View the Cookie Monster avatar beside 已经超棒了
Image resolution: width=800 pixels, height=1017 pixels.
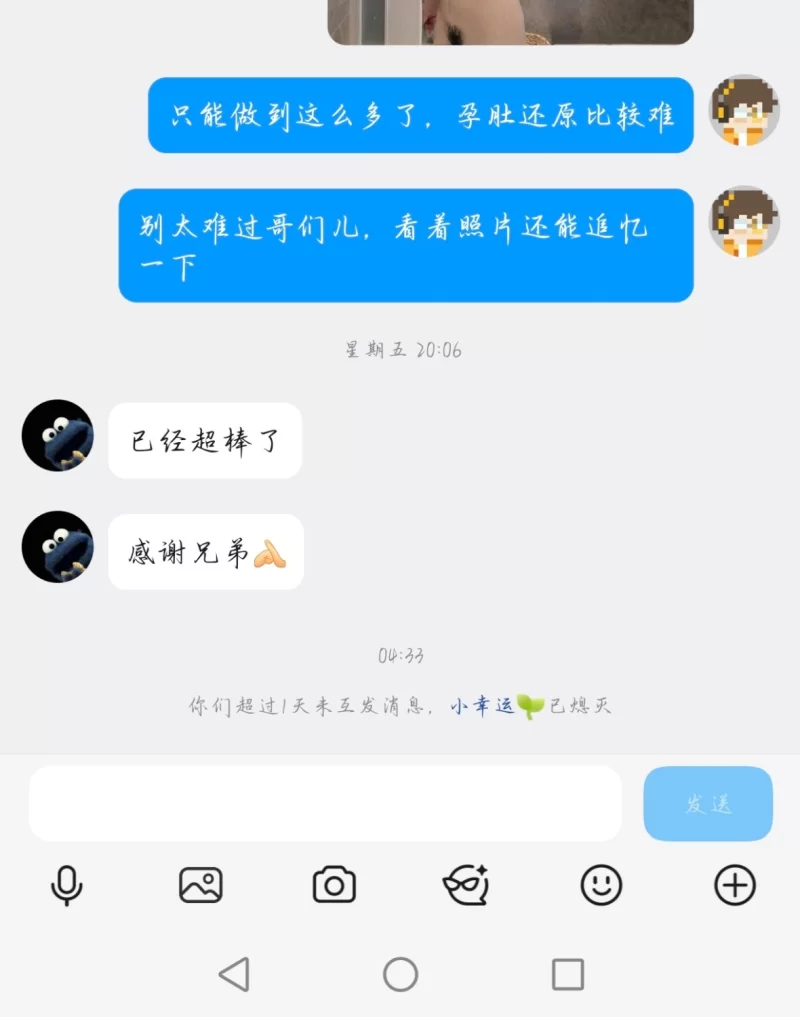(x=58, y=436)
